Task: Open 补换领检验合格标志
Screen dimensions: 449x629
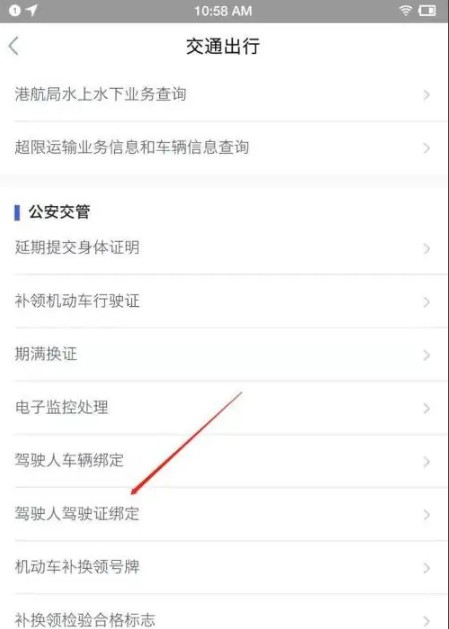Action: tap(224, 612)
